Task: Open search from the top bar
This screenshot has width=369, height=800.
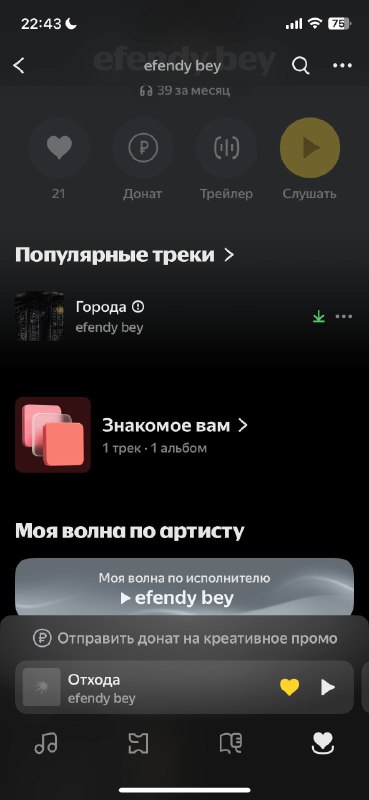Action: click(301, 66)
